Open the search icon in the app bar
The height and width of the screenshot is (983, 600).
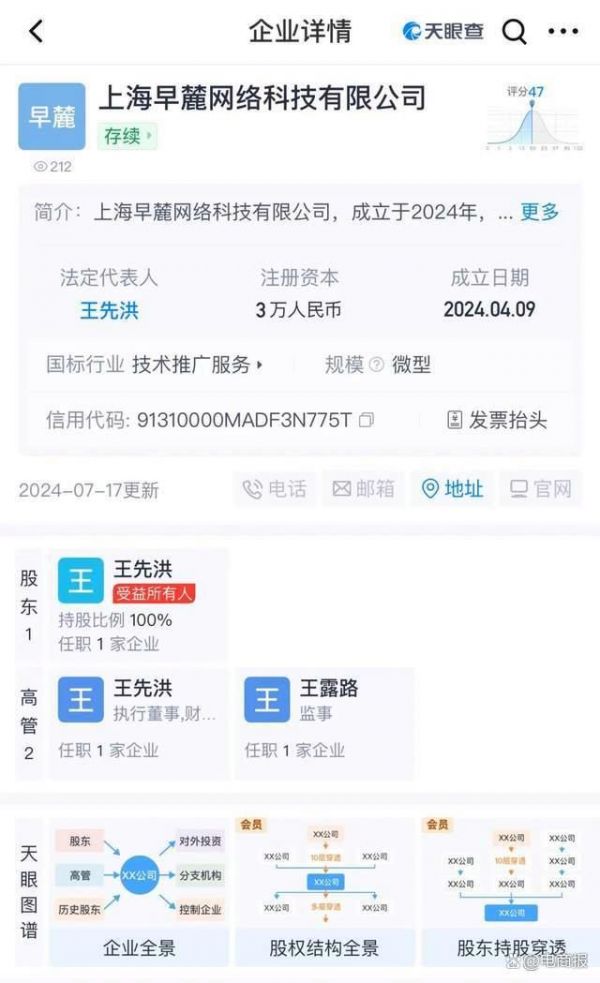click(514, 32)
